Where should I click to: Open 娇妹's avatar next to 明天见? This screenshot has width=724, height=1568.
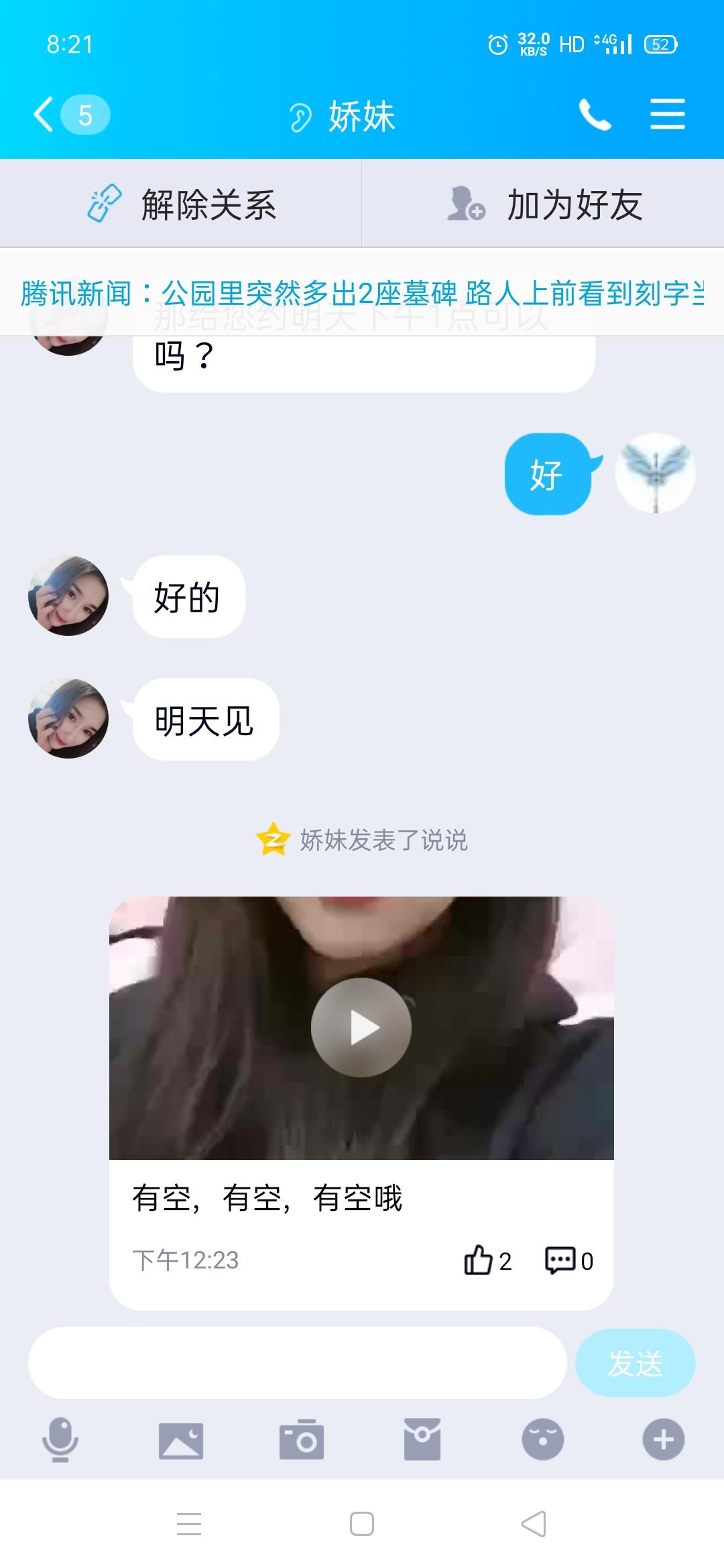tap(67, 718)
